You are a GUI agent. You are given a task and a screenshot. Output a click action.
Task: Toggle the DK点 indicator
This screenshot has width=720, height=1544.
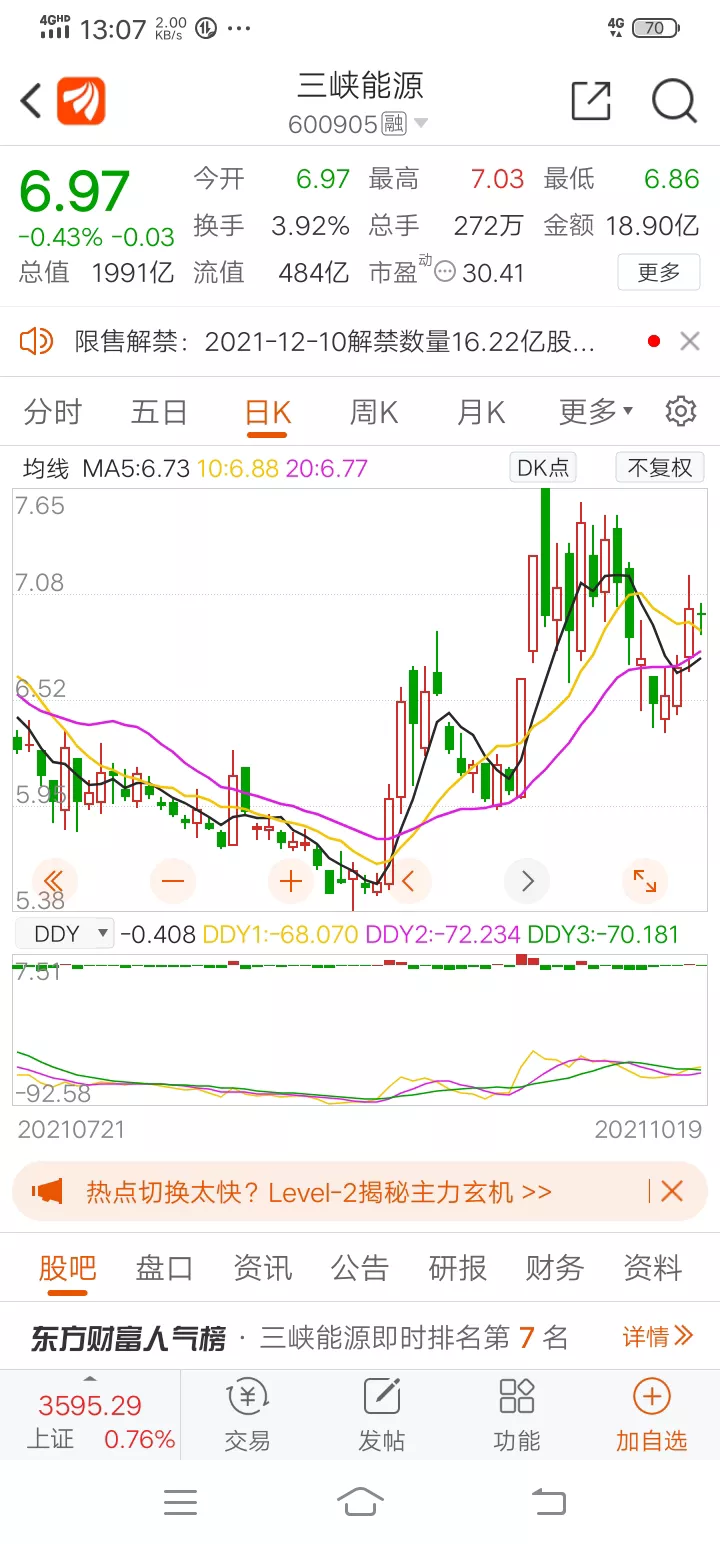coord(543,467)
